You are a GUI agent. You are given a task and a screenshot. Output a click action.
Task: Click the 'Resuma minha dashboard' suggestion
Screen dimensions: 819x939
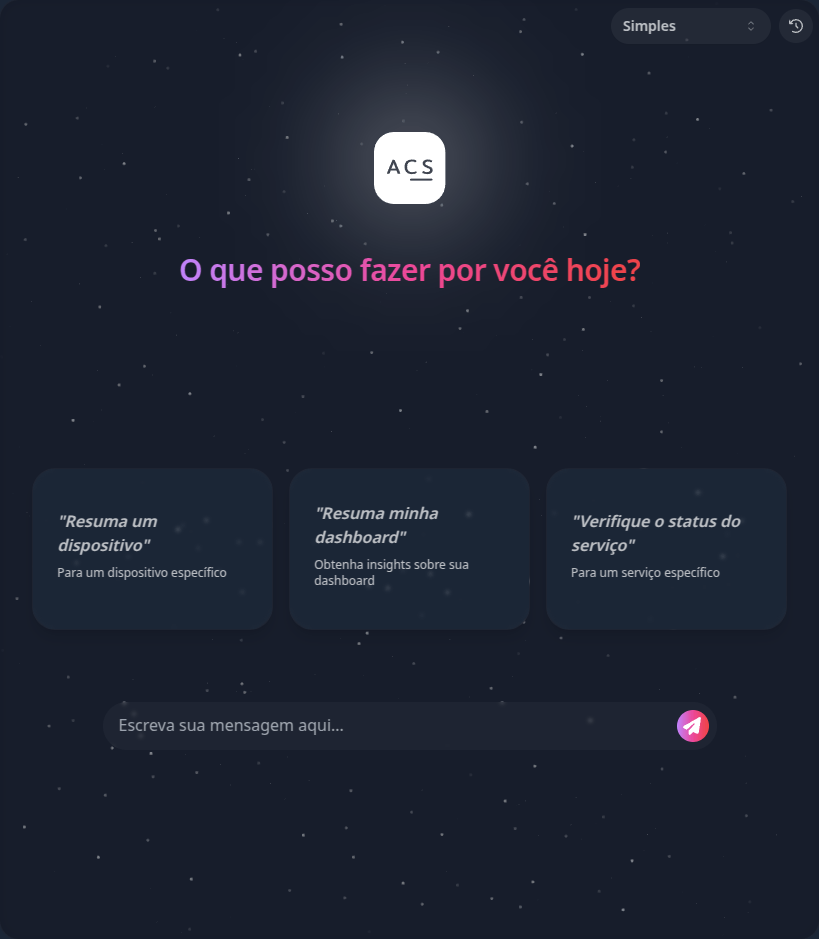click(x=409, y=548)
